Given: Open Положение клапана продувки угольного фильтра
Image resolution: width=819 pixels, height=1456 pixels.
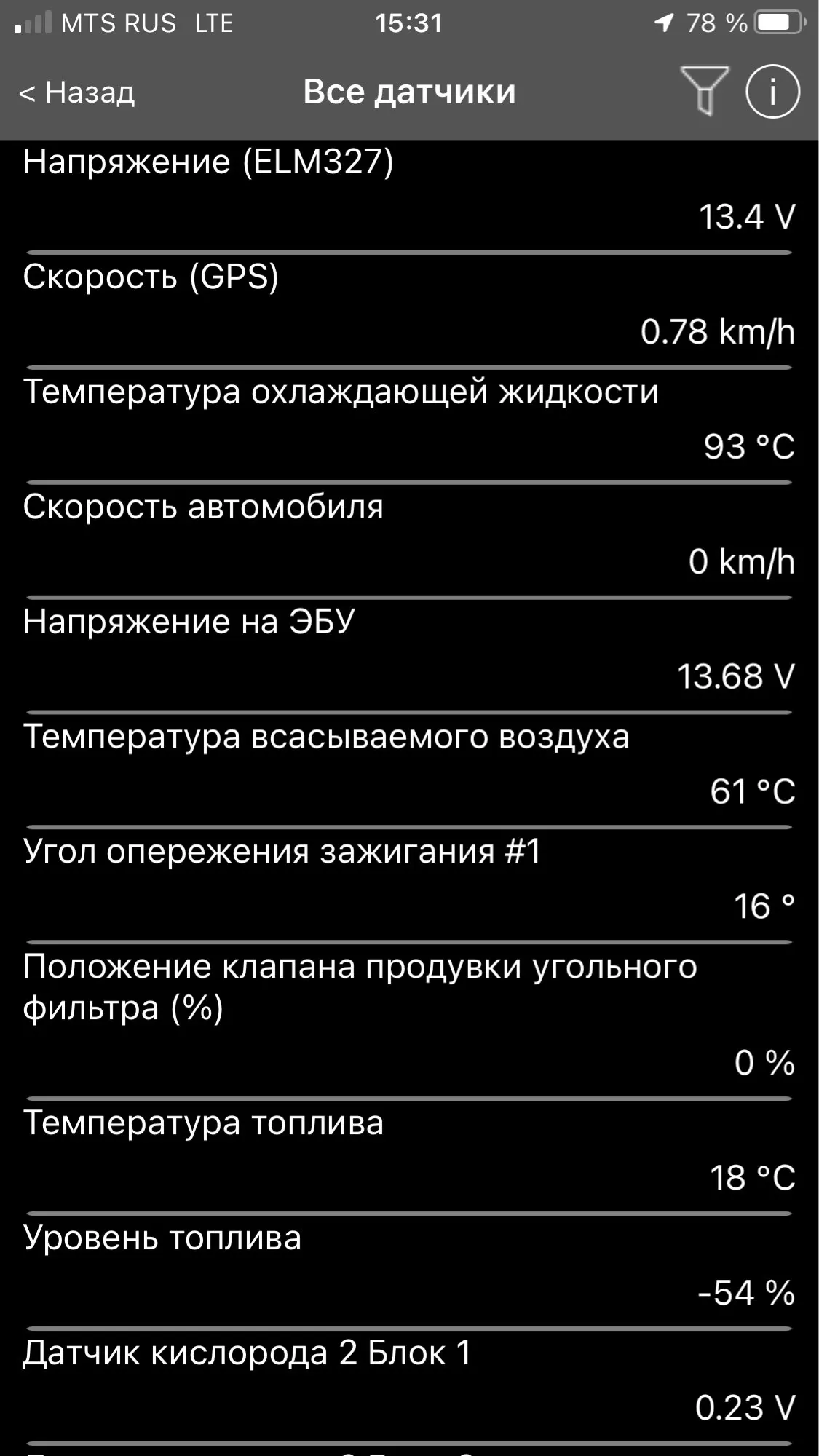Looking at the screenshot, I should click(x=408, y=1016).
